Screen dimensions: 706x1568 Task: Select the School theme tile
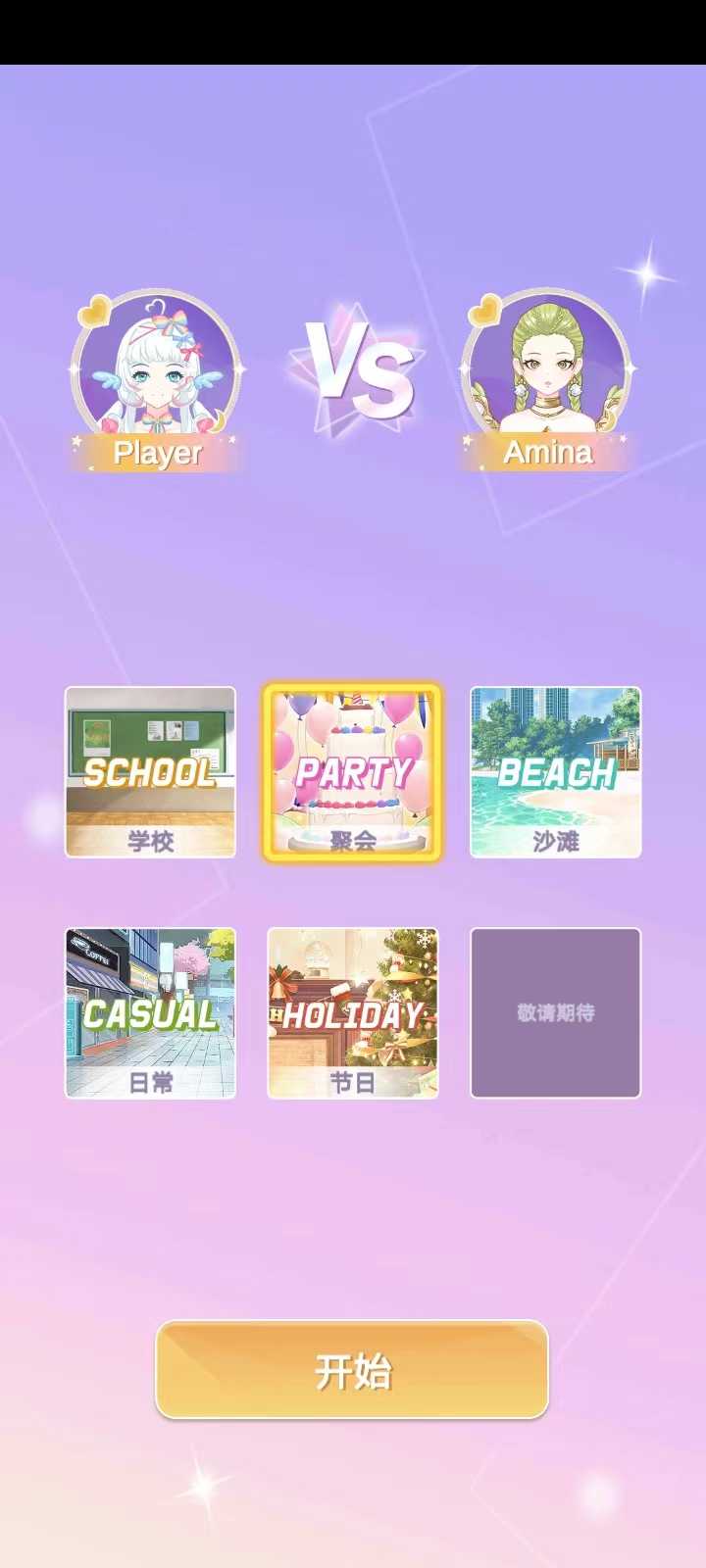click(150, 772)
